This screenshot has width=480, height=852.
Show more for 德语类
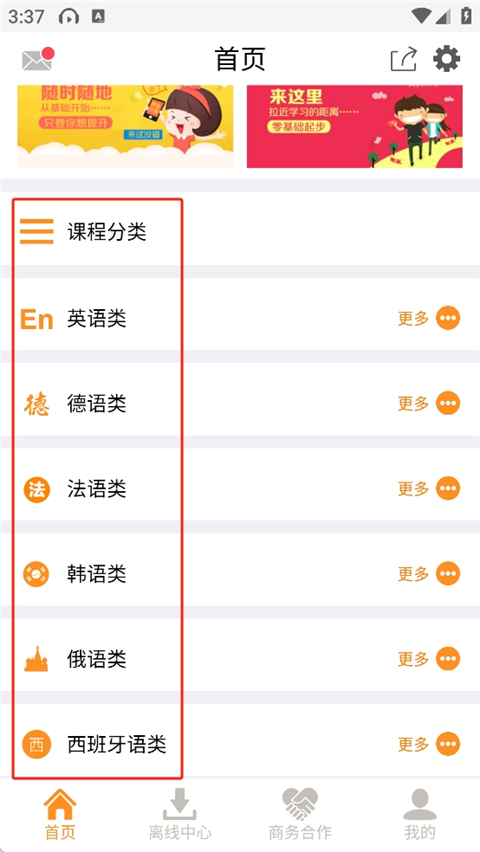click(429, 404)
